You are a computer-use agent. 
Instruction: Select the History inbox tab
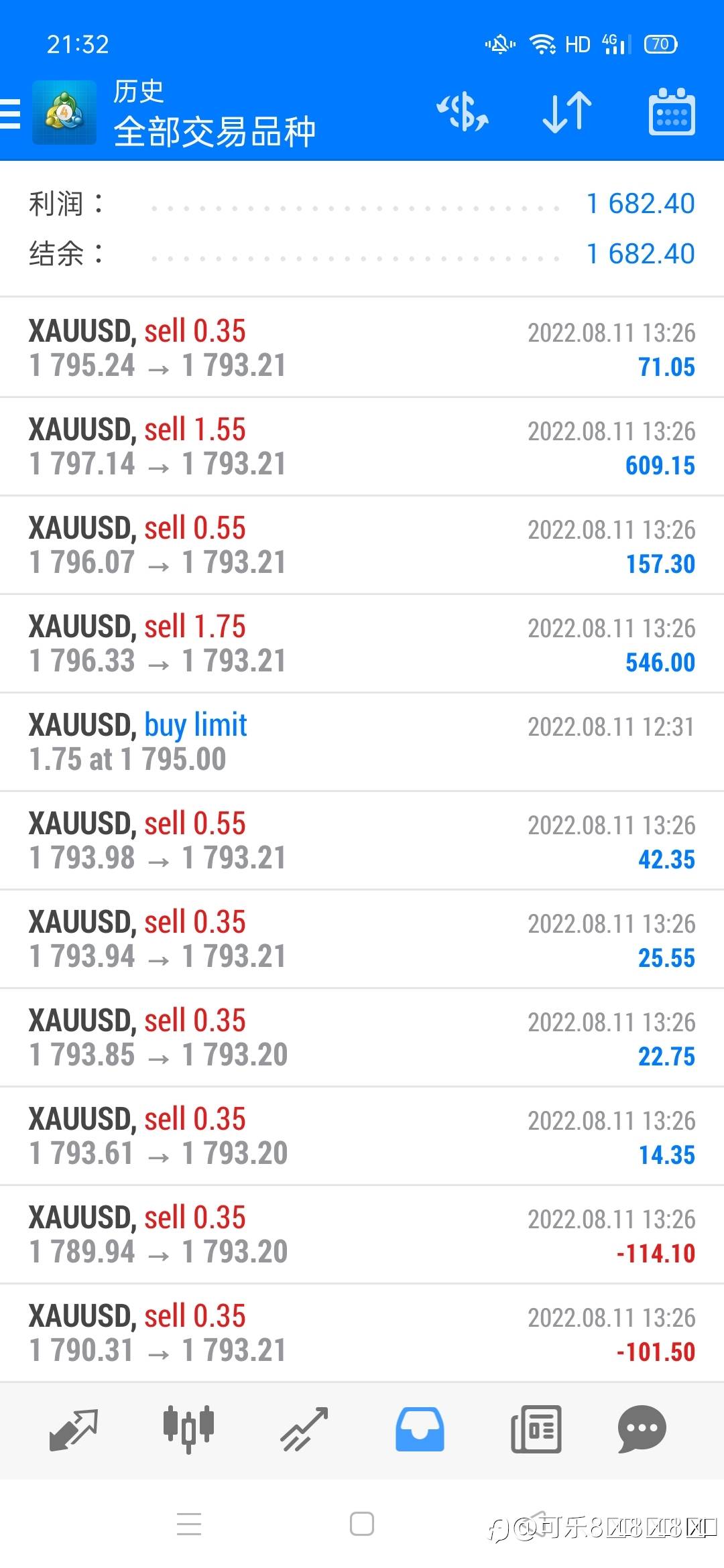[420, 1429]
